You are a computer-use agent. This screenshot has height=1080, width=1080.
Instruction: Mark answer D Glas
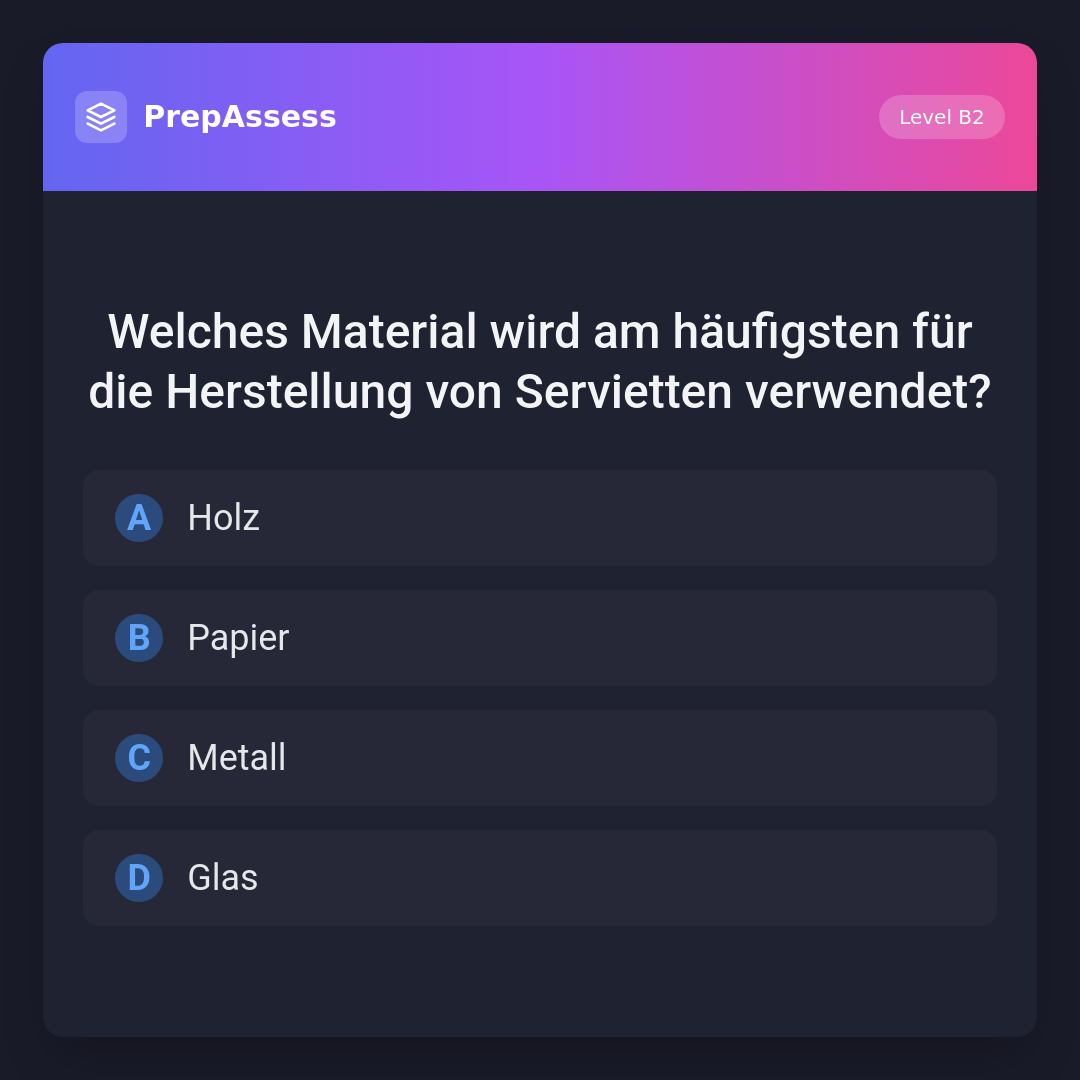click(540, 878)
